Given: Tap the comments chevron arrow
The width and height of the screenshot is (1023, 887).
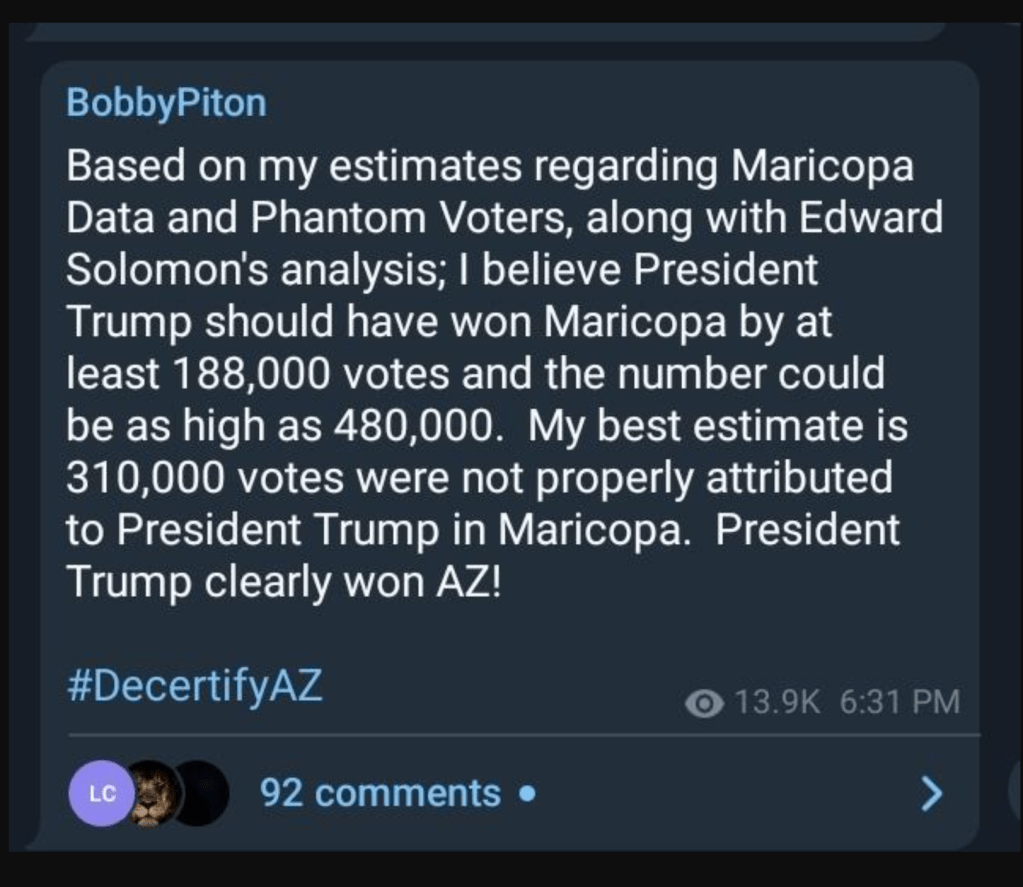Looking at the screenshot, I should click(x=930, y=794).
